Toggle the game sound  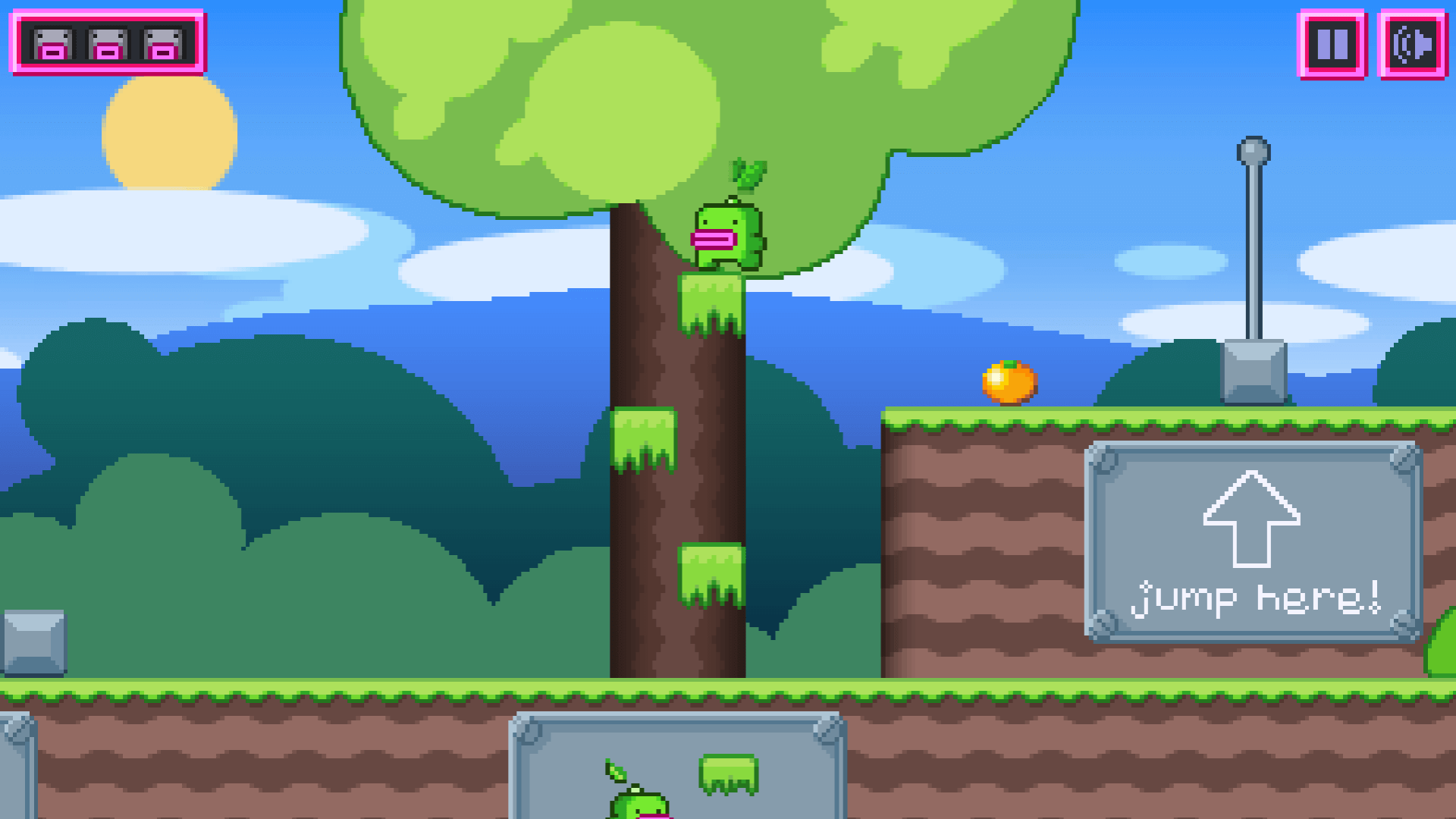point(1413,45)
